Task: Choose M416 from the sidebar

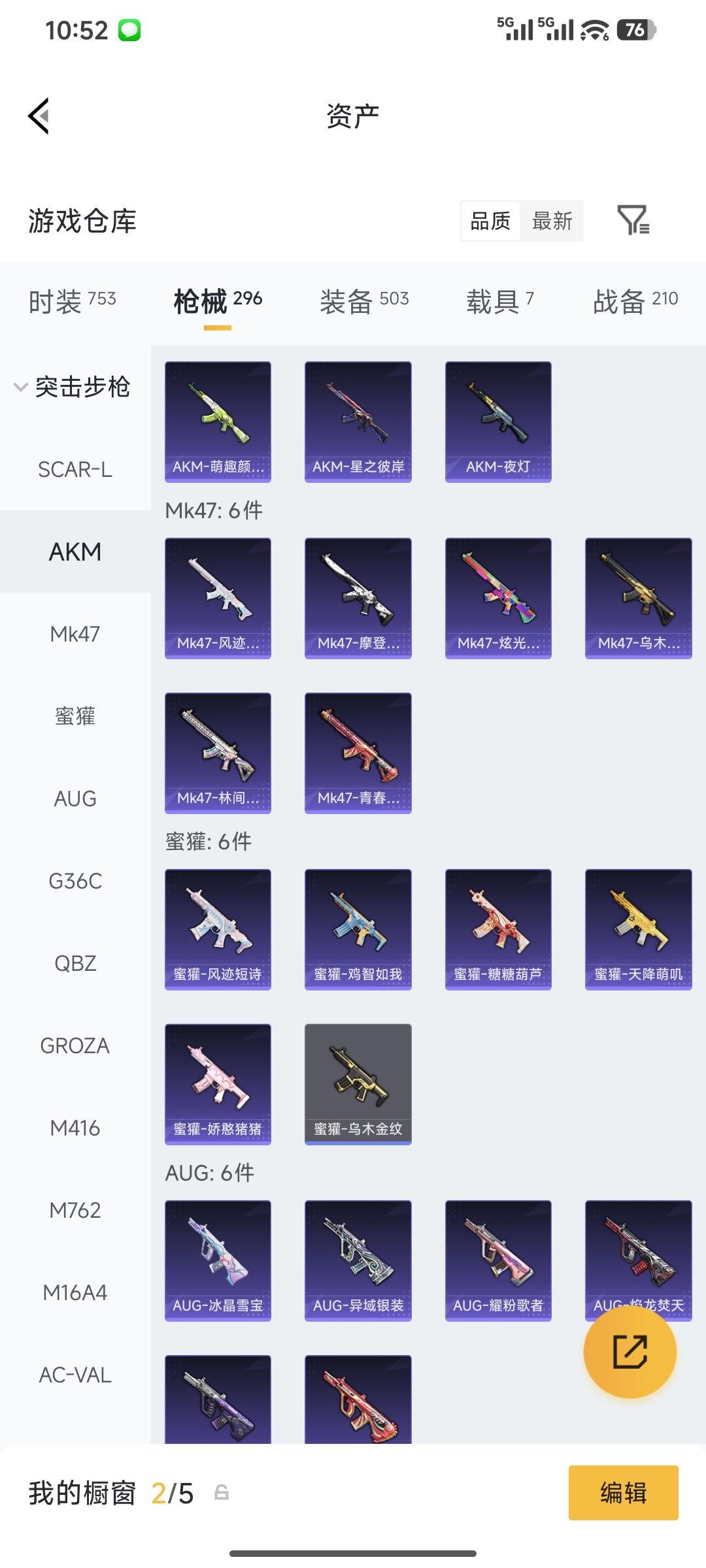Action: pos(75,1128)
